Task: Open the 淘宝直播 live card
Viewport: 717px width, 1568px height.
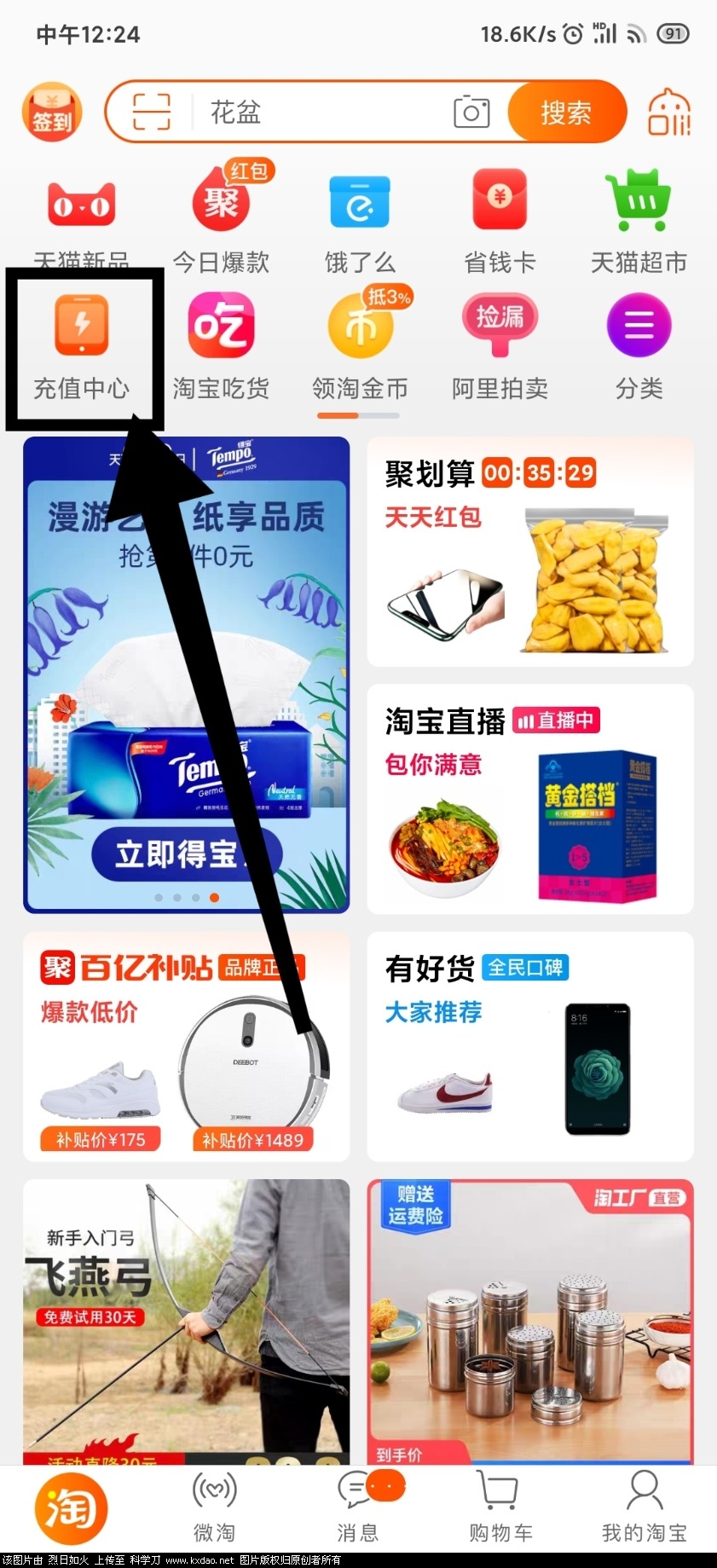Action: click(529, 800)
